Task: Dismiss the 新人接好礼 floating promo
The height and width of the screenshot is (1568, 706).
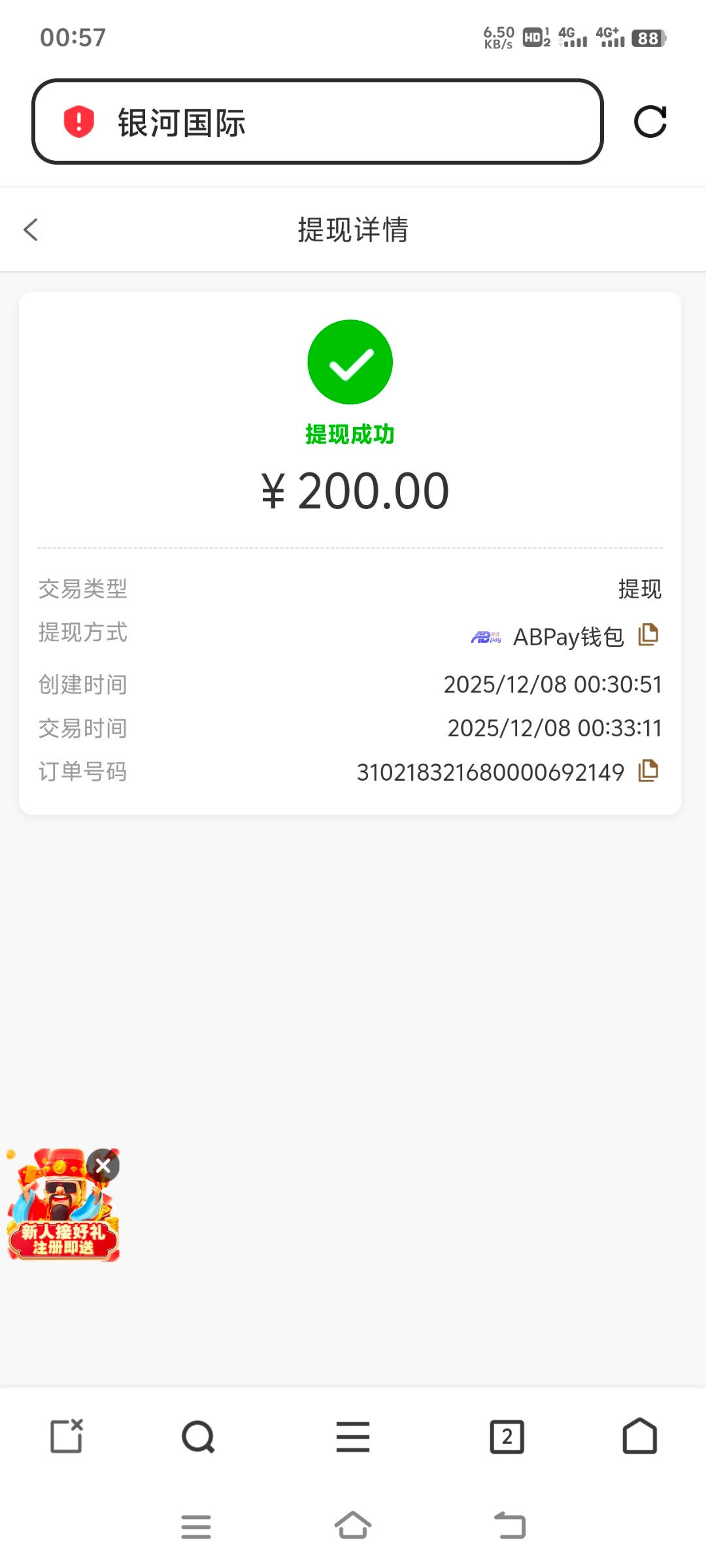Action: click(x=103, y=1166)
